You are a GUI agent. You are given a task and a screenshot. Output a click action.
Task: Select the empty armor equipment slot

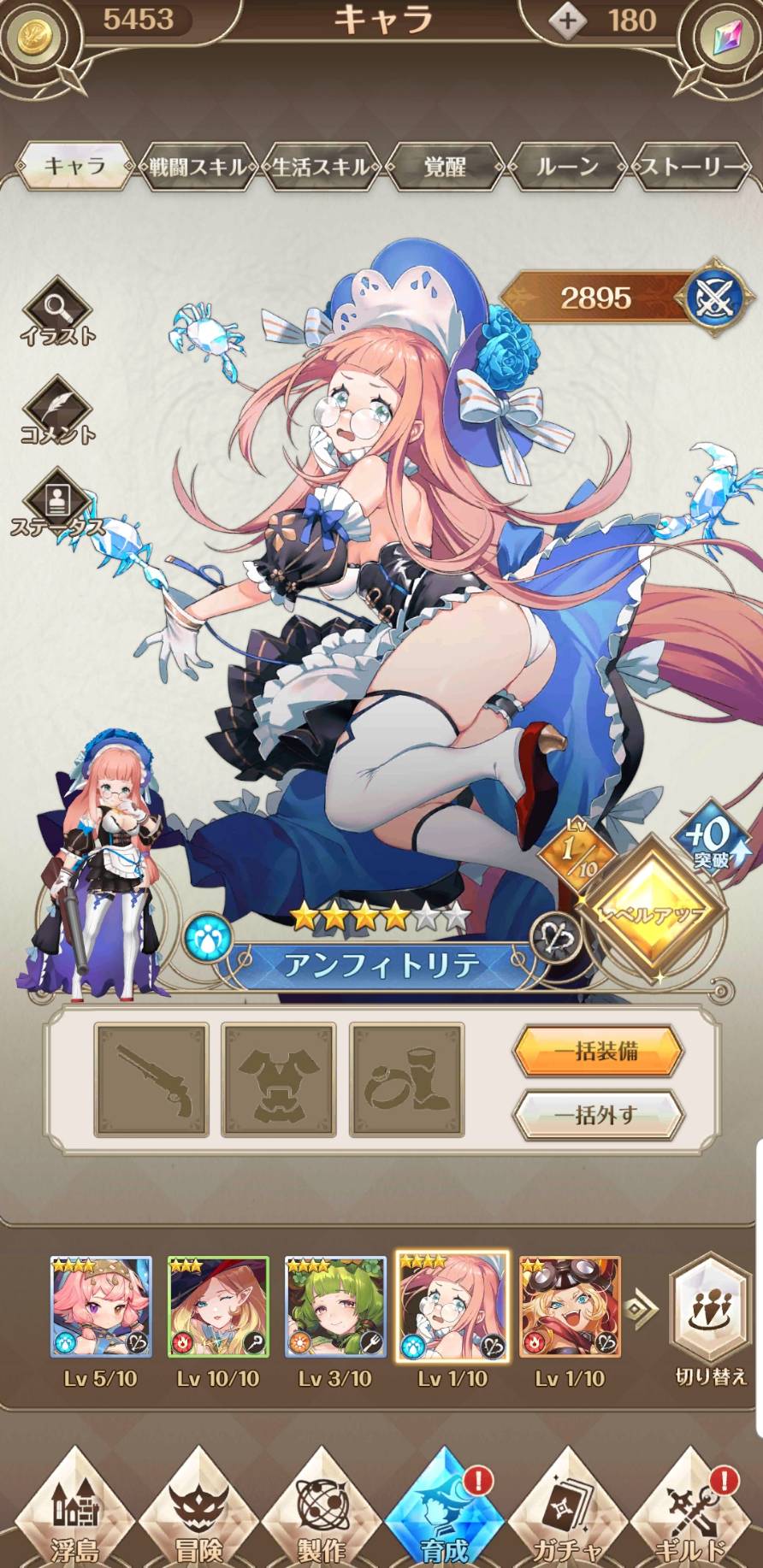coord(279,1080)
